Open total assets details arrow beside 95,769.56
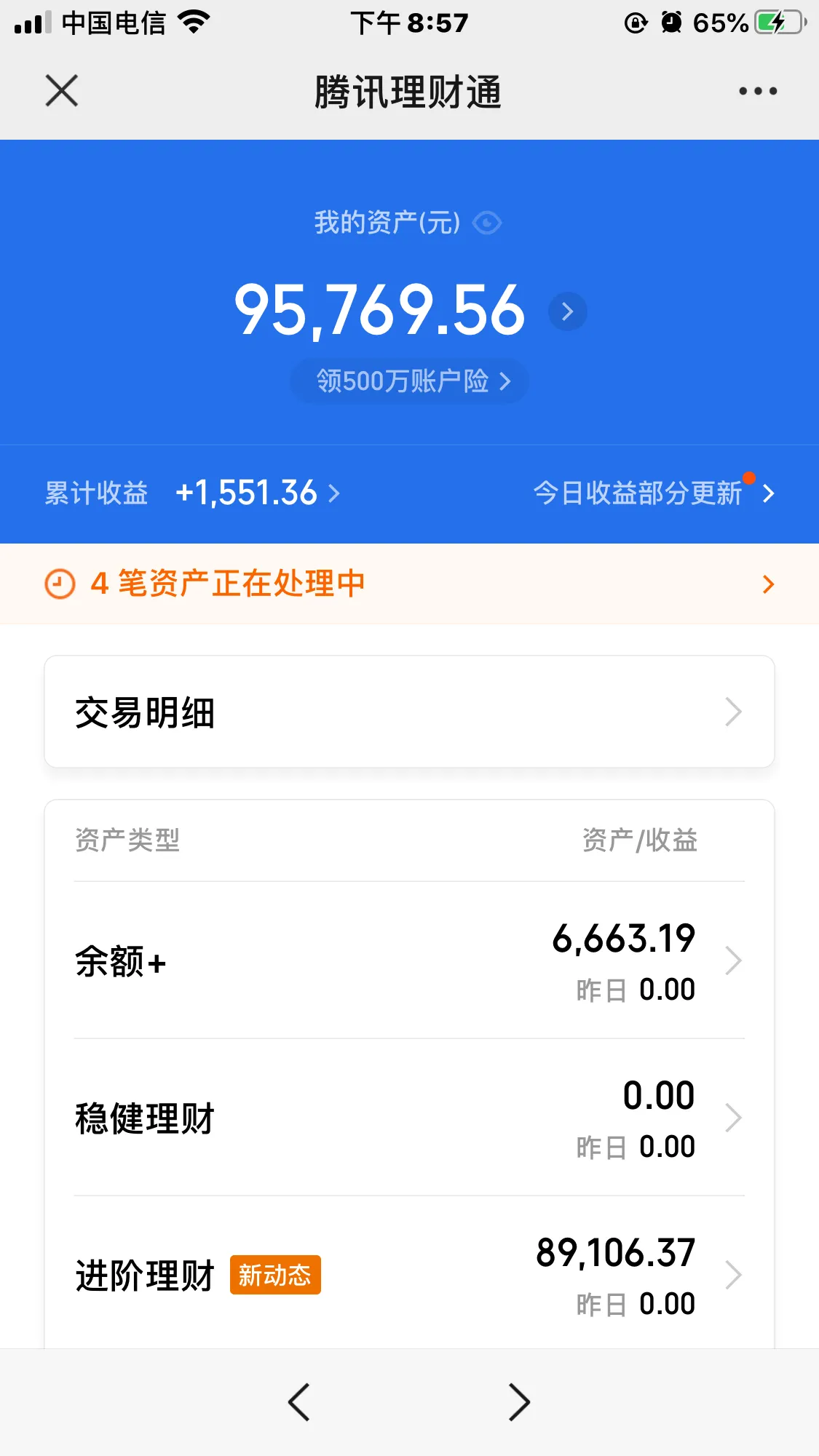 567,311
